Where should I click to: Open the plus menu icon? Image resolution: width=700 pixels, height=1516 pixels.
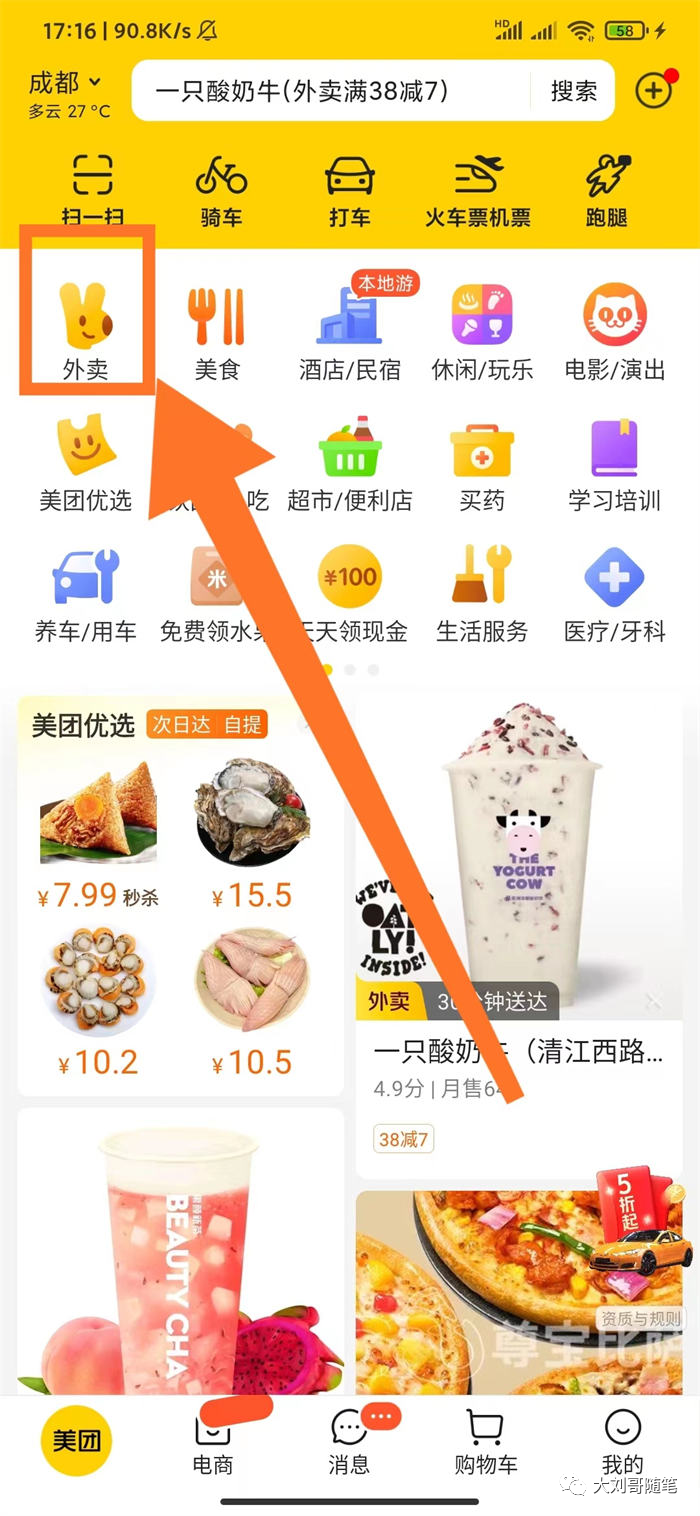[x=654, y=91]
